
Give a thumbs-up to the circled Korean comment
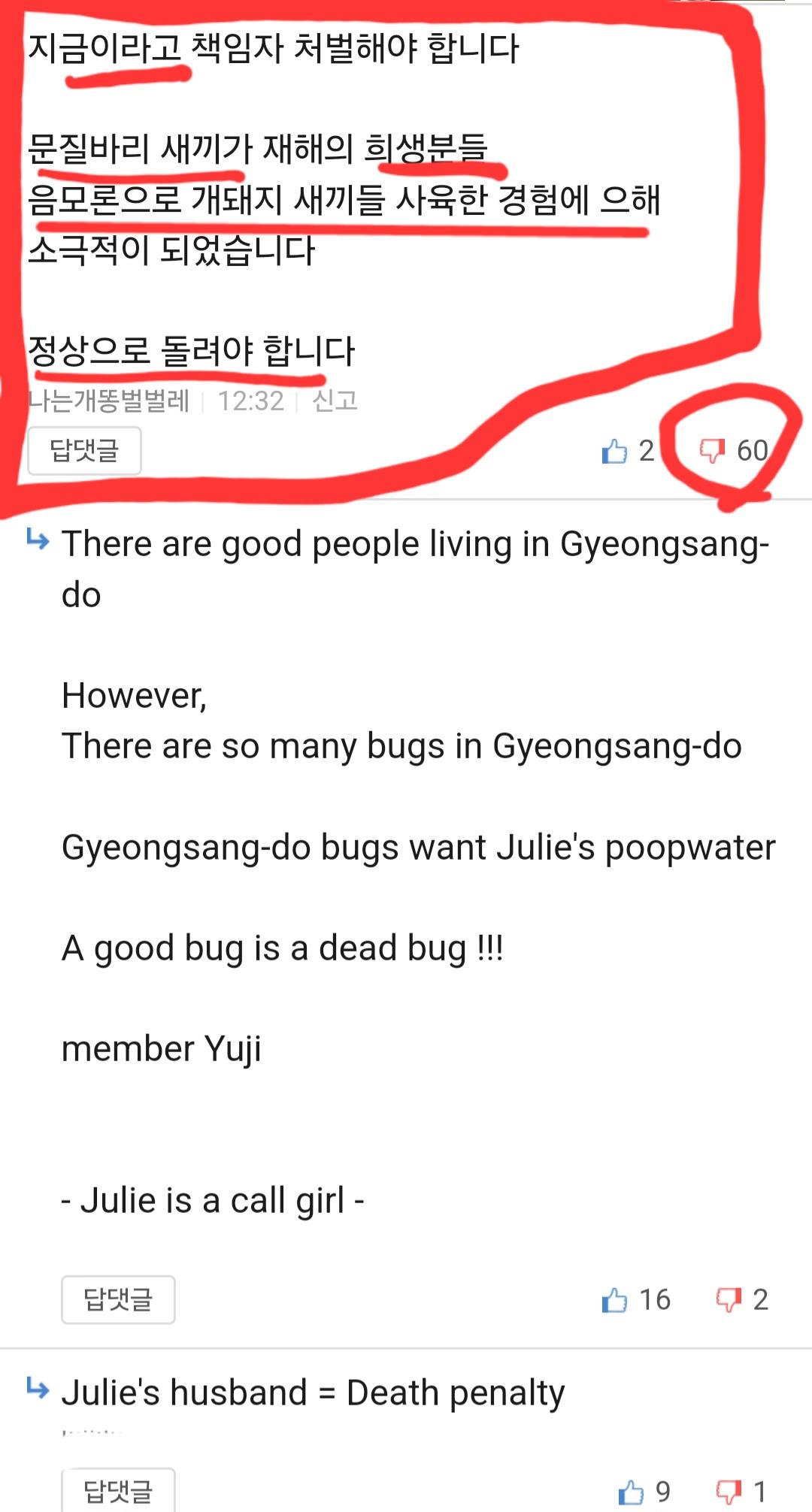(x=615, y=449)
